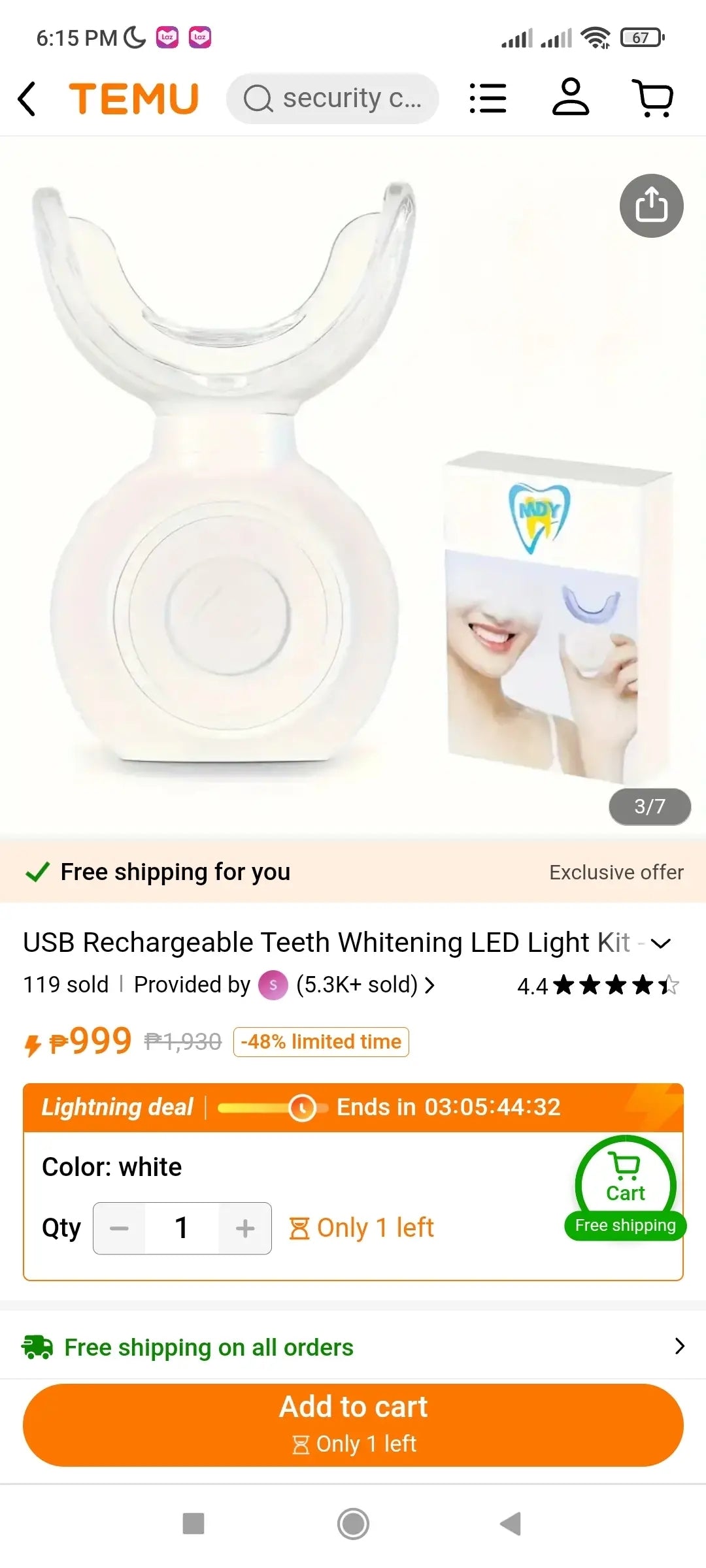Open the categories list menu icon
The image size is (706, 1568).
[488, 99]
